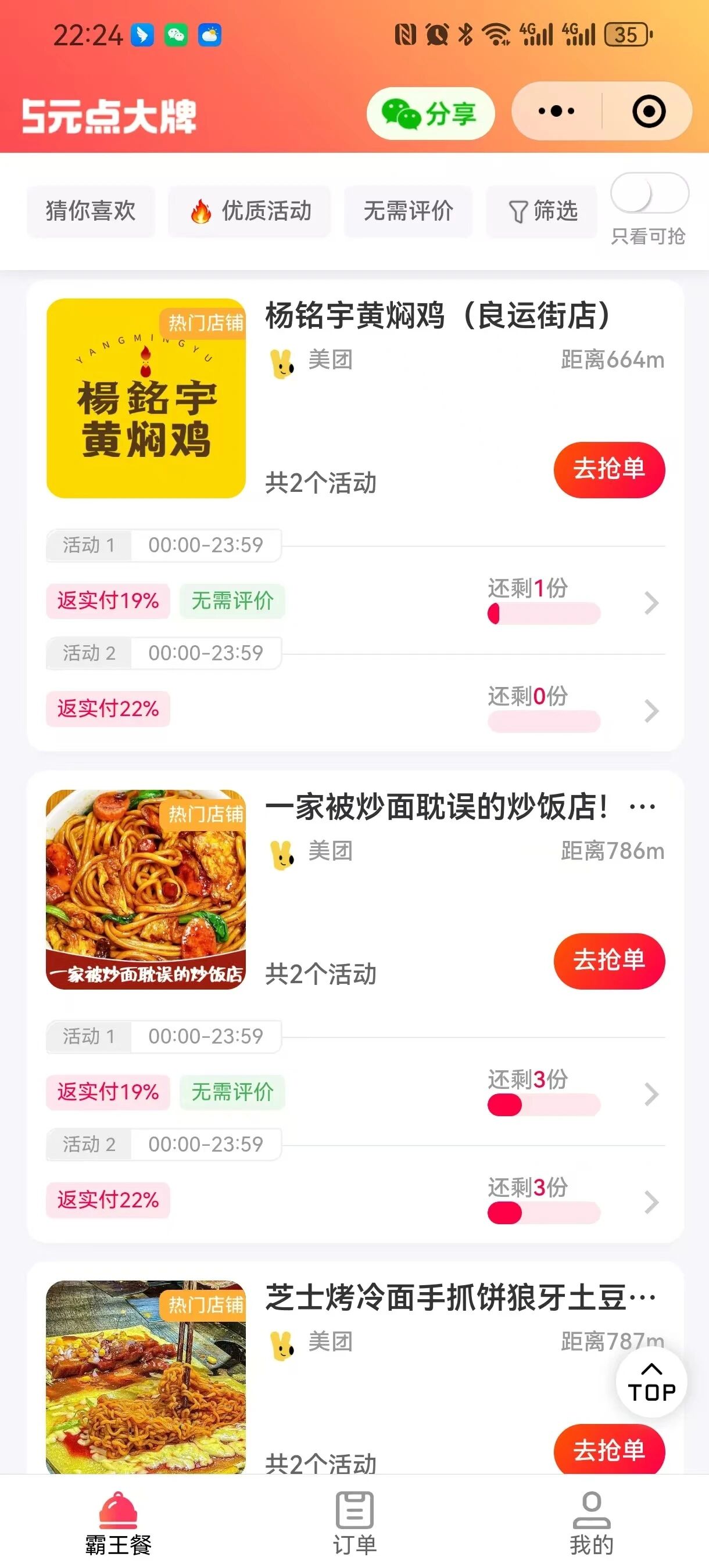Select the 优质活动 filter chip
Viewport: 709px width, 1568px height.
tap(250, 211)
